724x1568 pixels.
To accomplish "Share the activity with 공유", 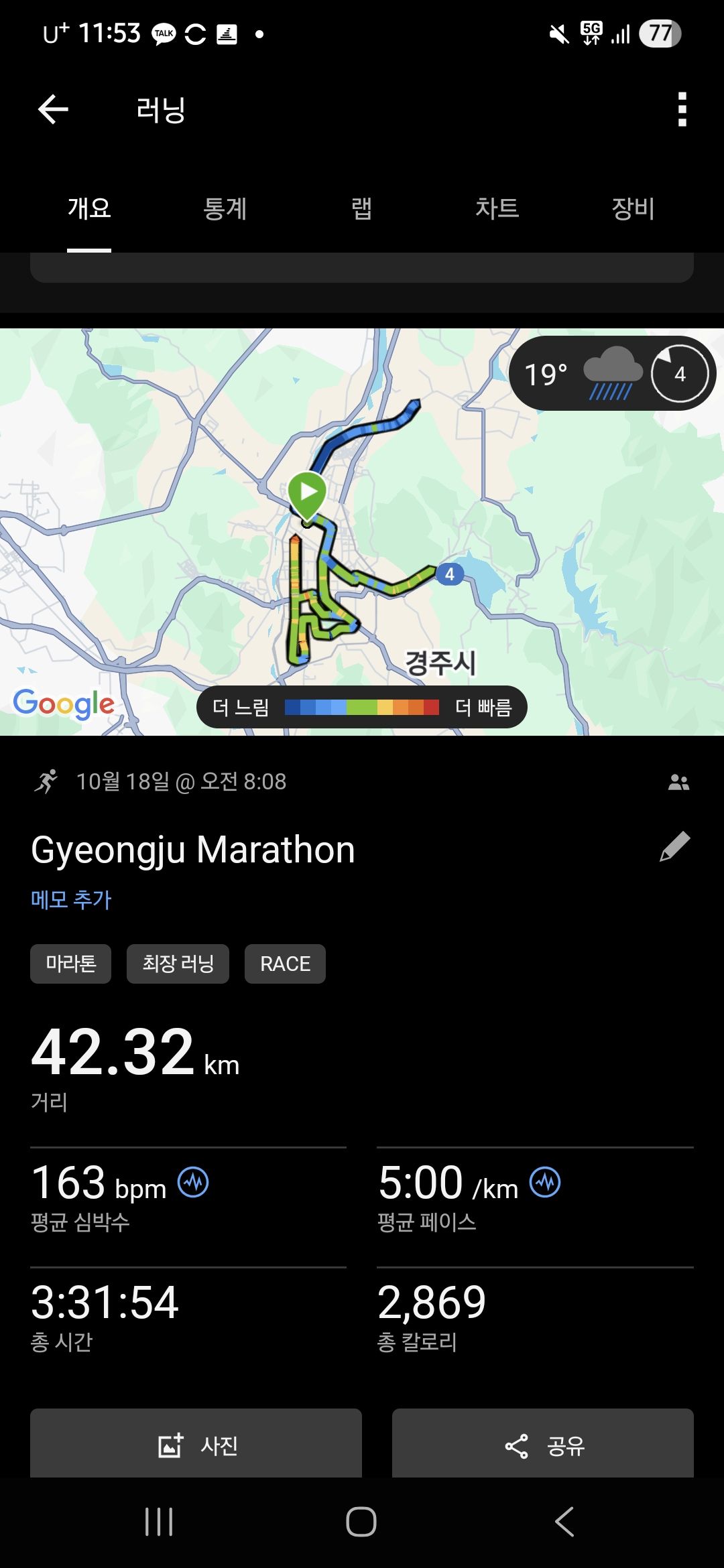I will [543, 1445].
